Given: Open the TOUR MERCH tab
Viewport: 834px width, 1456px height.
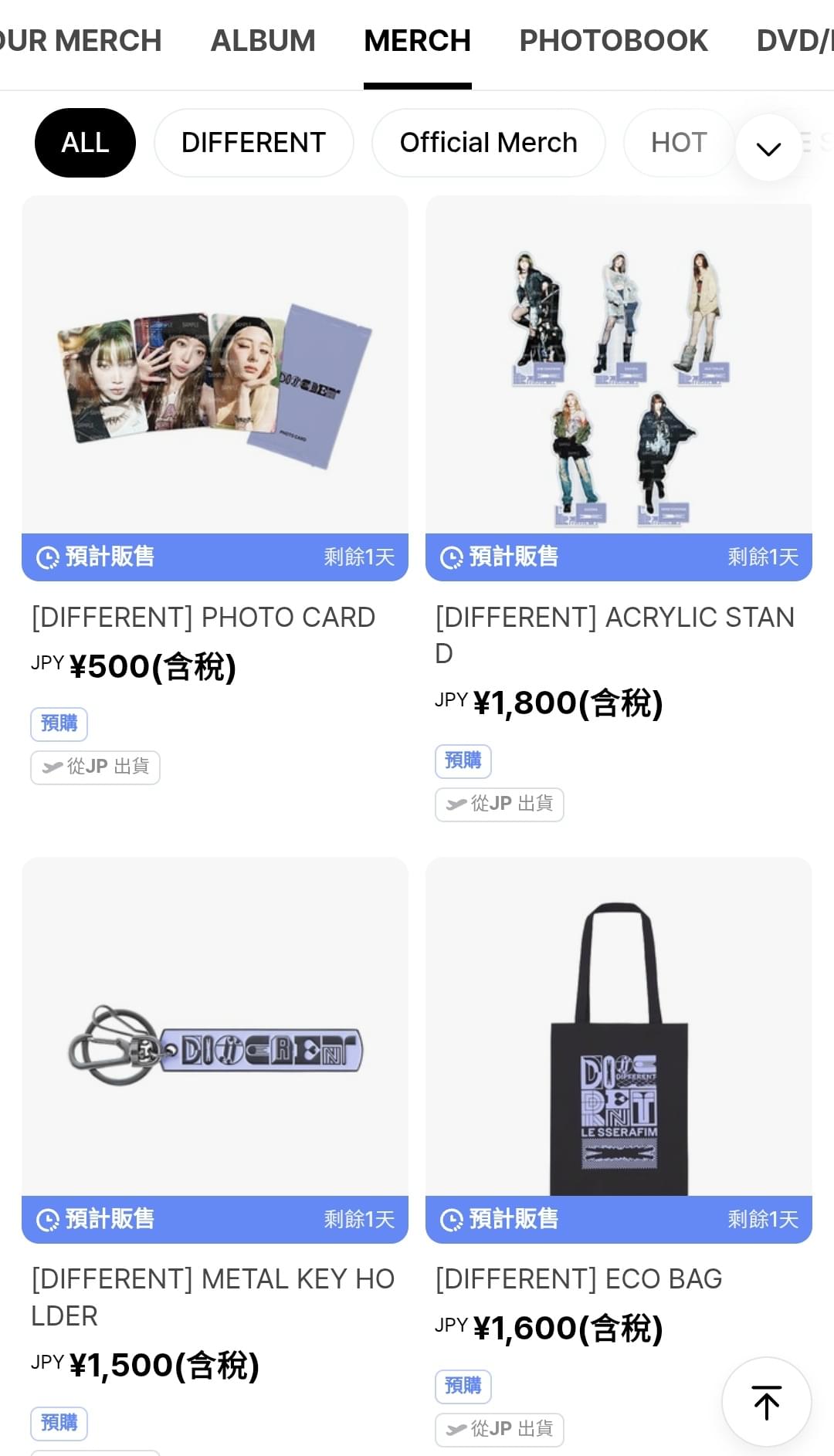Looking at the screenshot, I should (x=80, y=41).
